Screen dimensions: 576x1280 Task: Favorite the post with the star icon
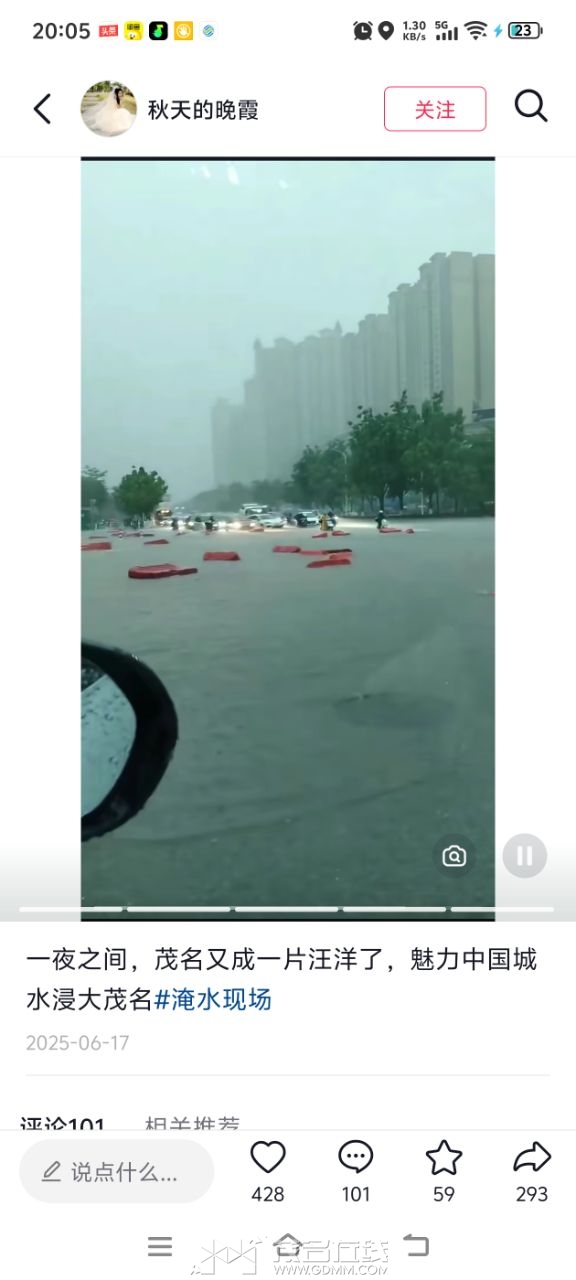pyautogui.click(x=444, y=1158)
